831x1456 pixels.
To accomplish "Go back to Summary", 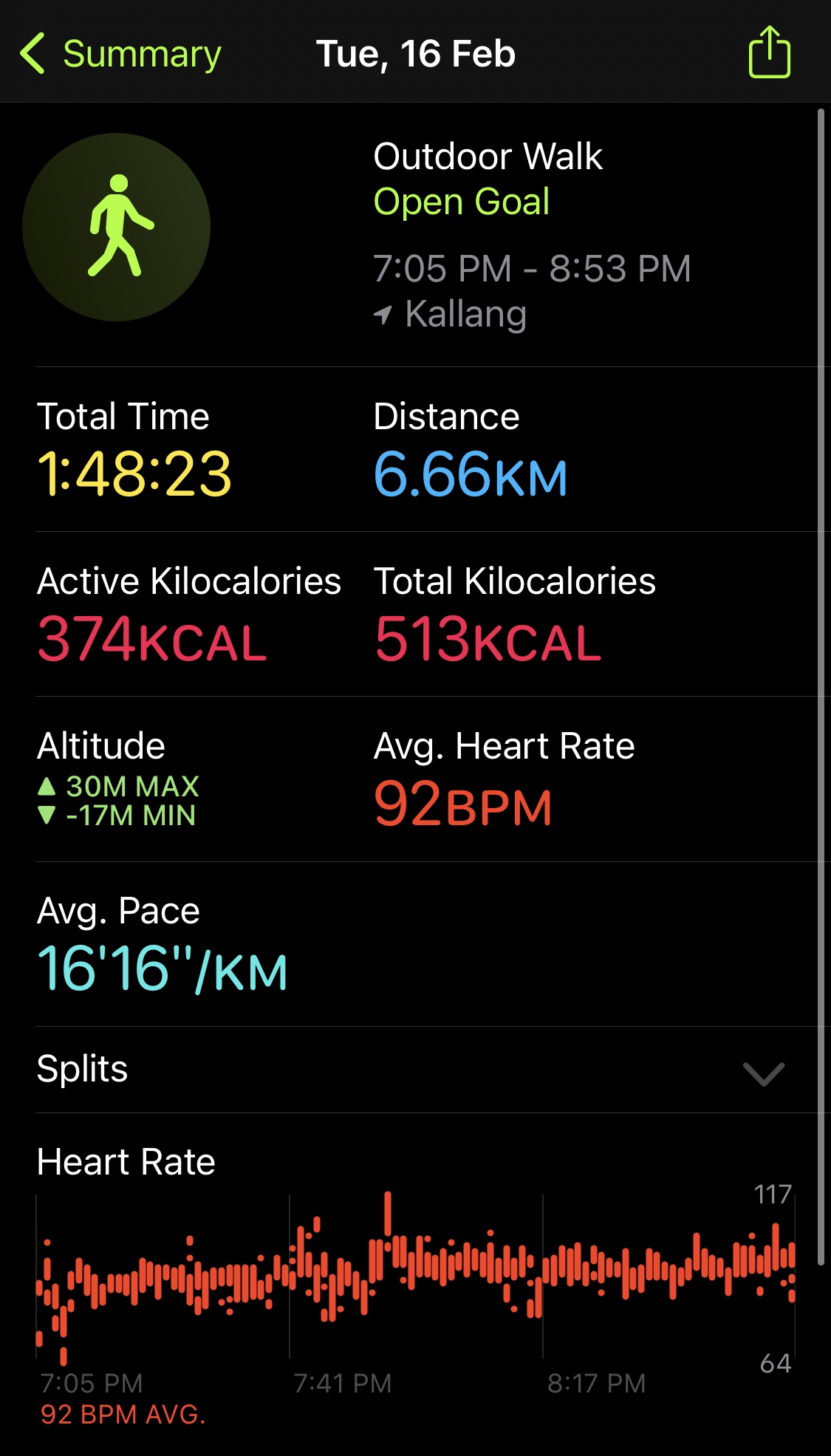I will [x=120, y=54].
